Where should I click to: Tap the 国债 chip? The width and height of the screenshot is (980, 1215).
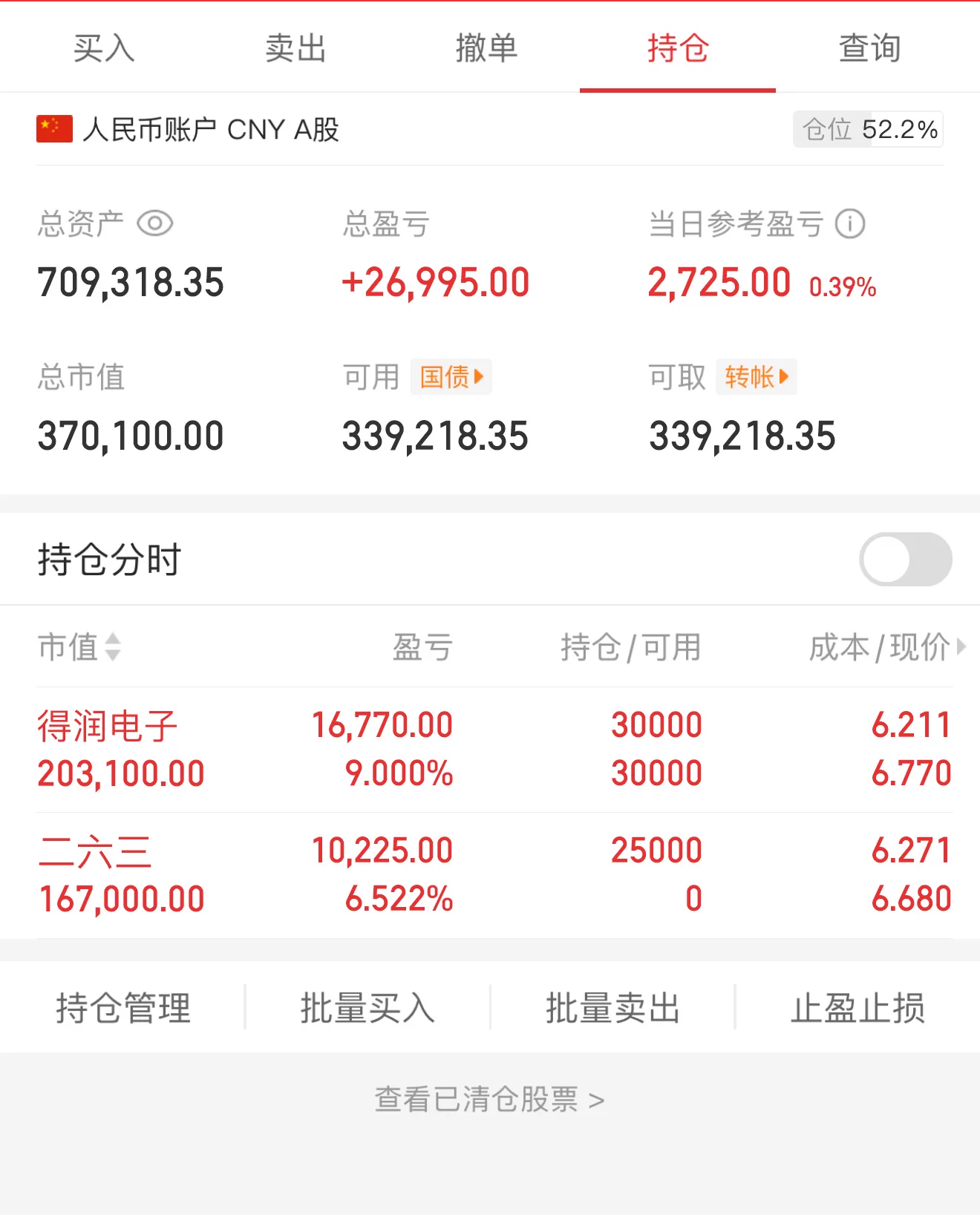pyautogui.click(x=451, y=377)
